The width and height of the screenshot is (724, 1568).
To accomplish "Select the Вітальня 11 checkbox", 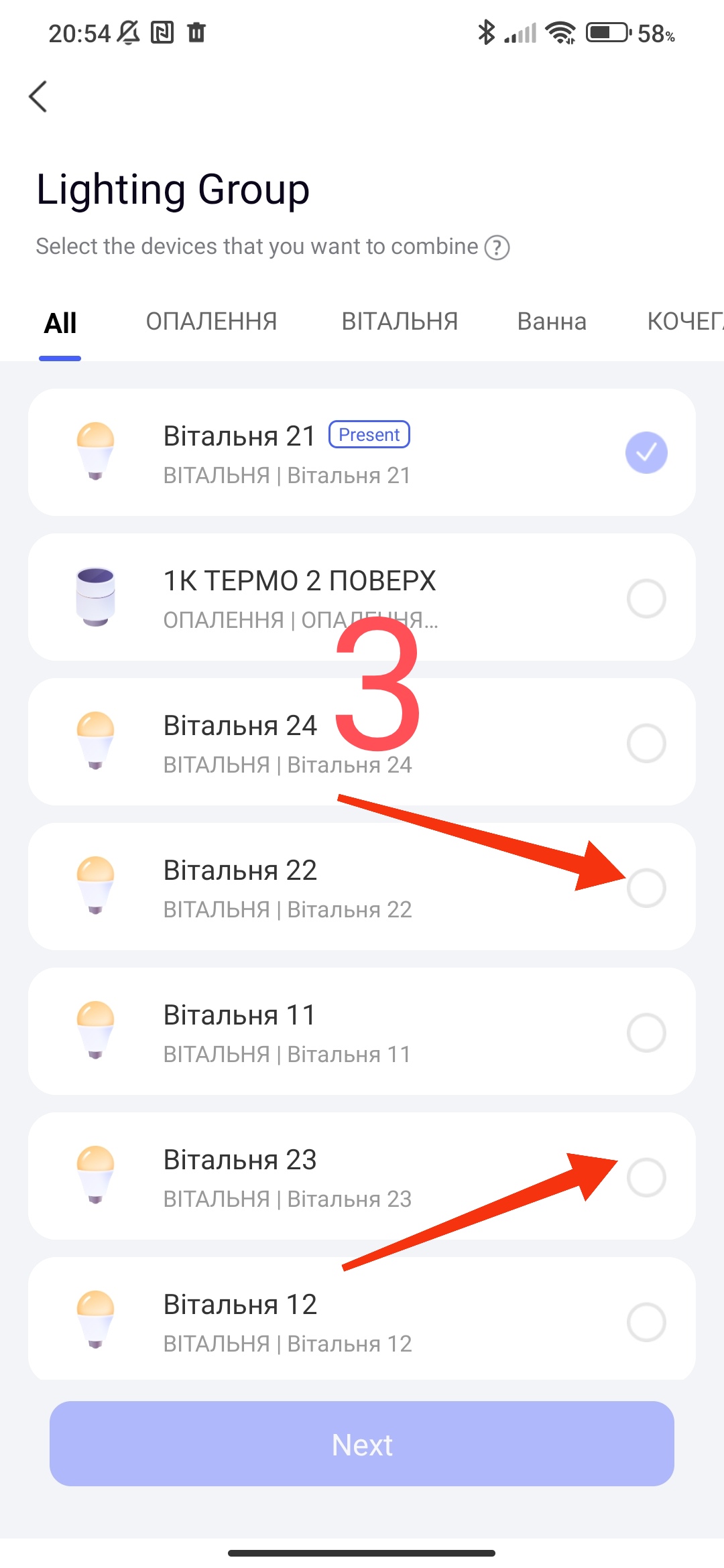I will point(646,1033).
